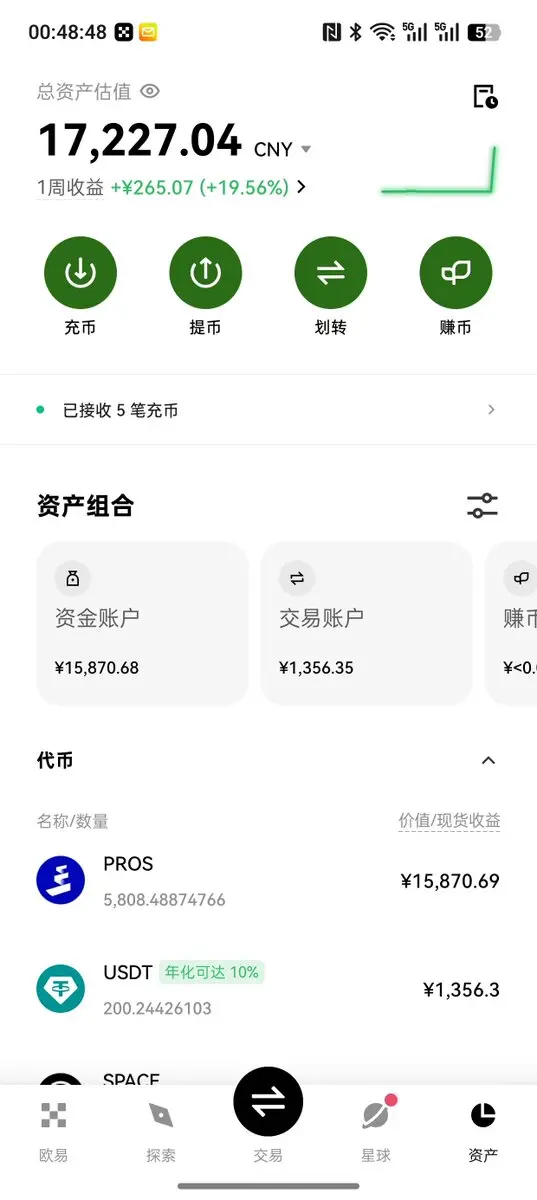Viewport: 537px width, 1200px height.
Task: Tap the center 交易 trade button
Action: [268, 1102]
